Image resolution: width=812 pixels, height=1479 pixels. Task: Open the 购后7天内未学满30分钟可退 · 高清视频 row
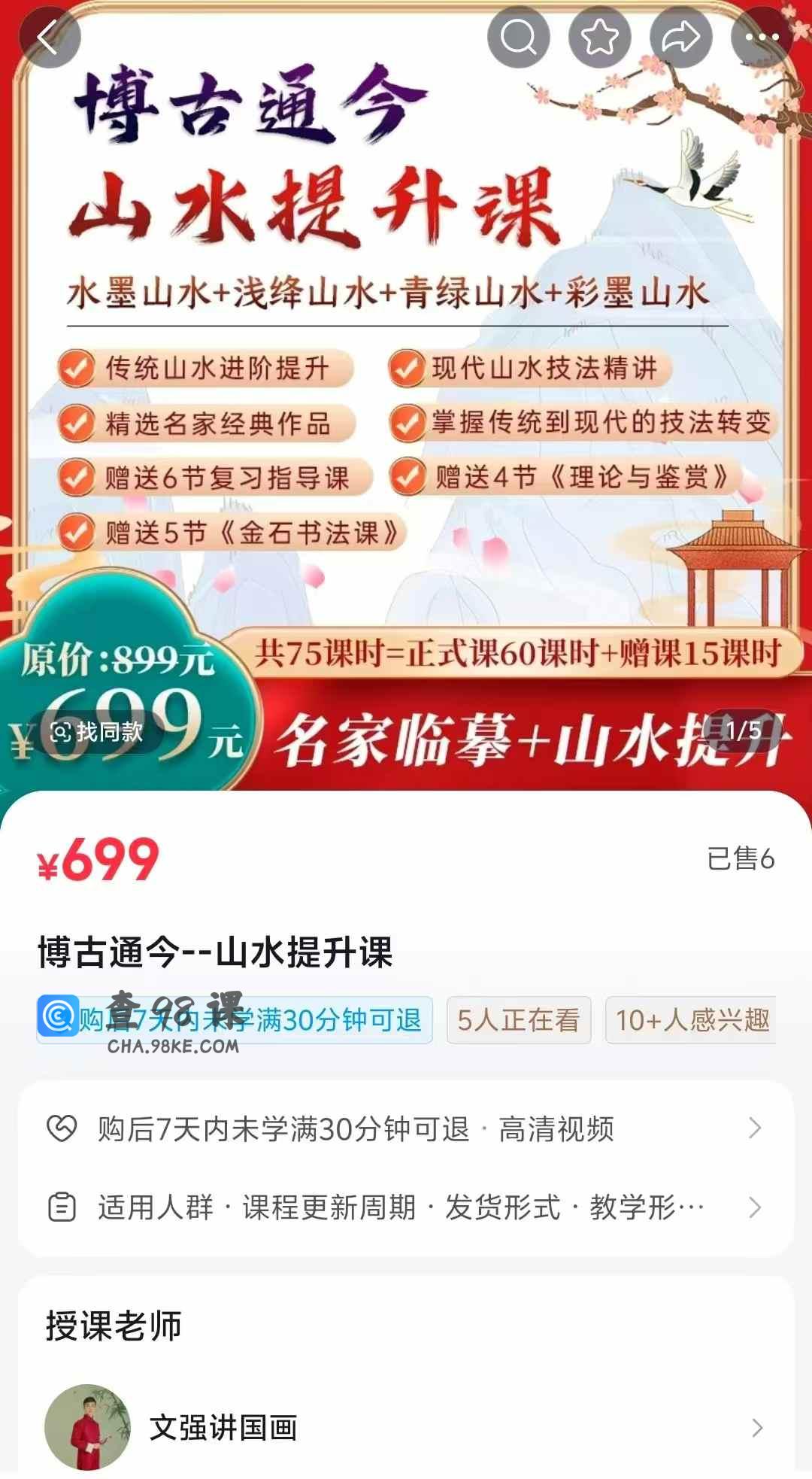point(406,1128)
